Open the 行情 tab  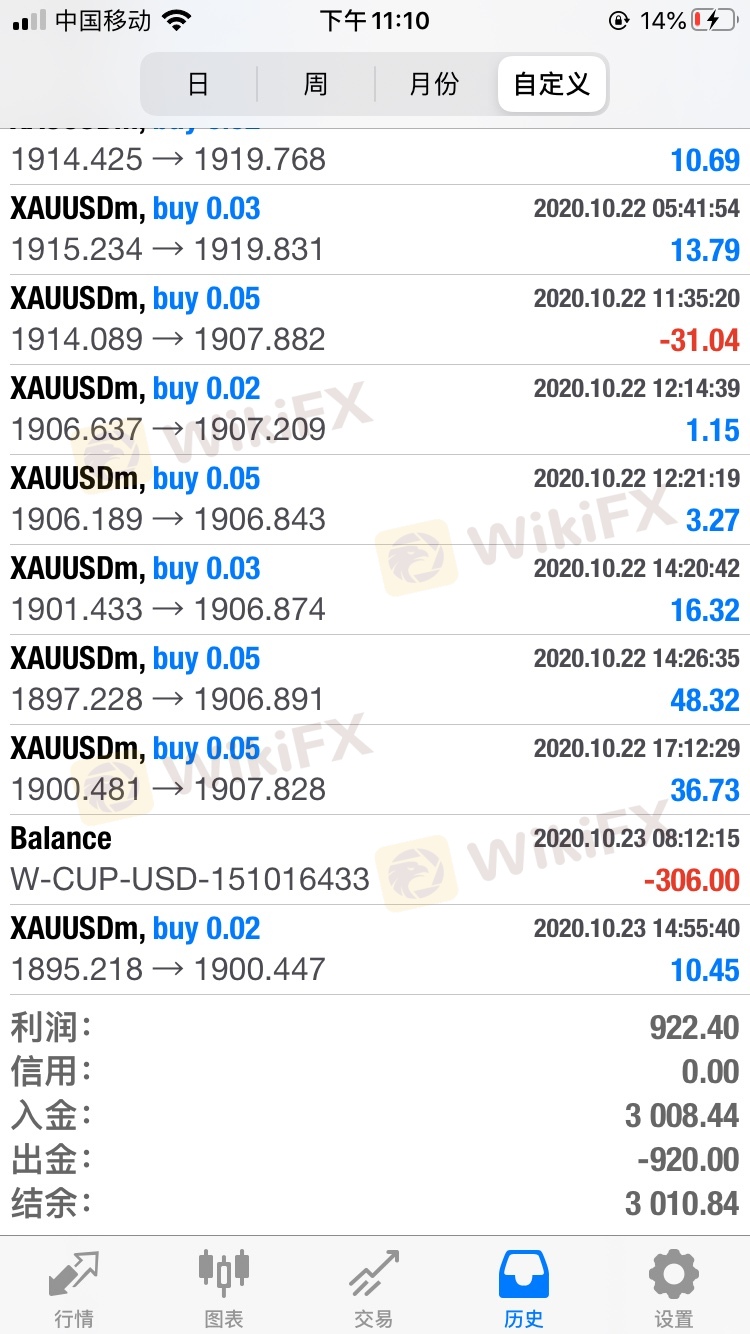(75, 1288)
